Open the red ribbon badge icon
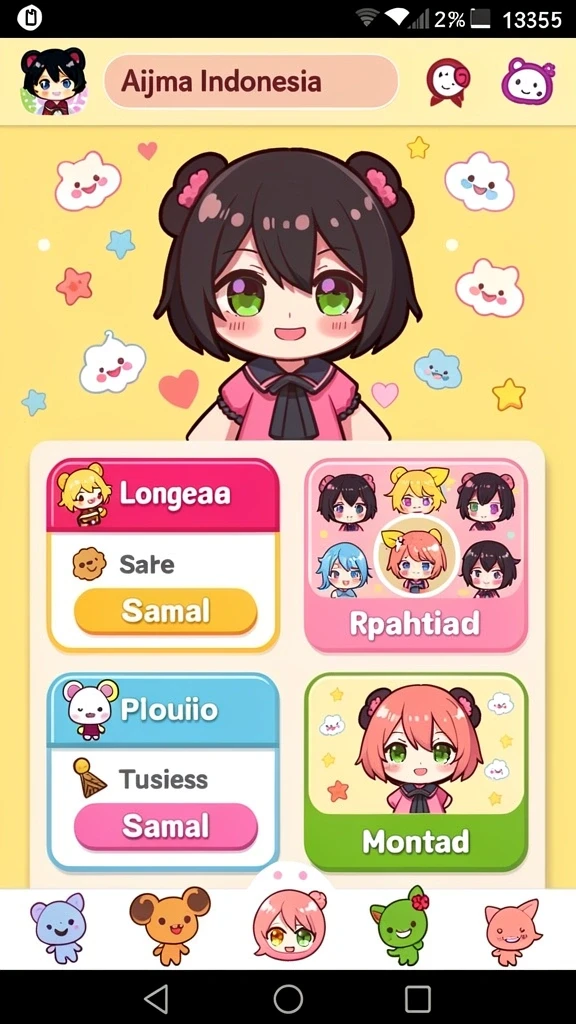Screen dimensions: 576x1024 pyautogui.click(x=449, y=82)
